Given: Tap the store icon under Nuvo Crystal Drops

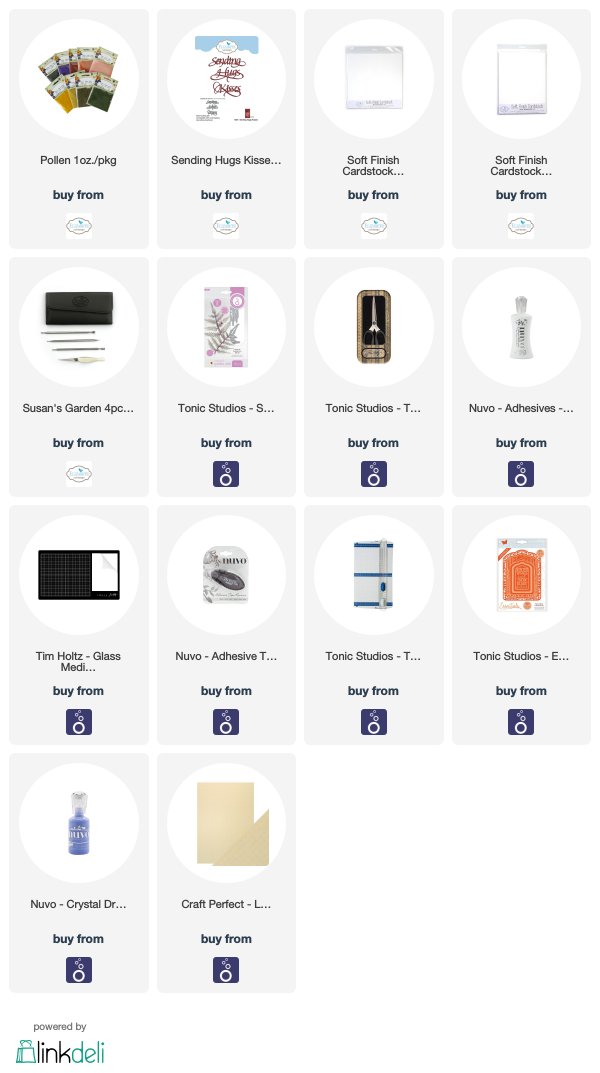Looking at the screenshot, I should coord(79,970).
